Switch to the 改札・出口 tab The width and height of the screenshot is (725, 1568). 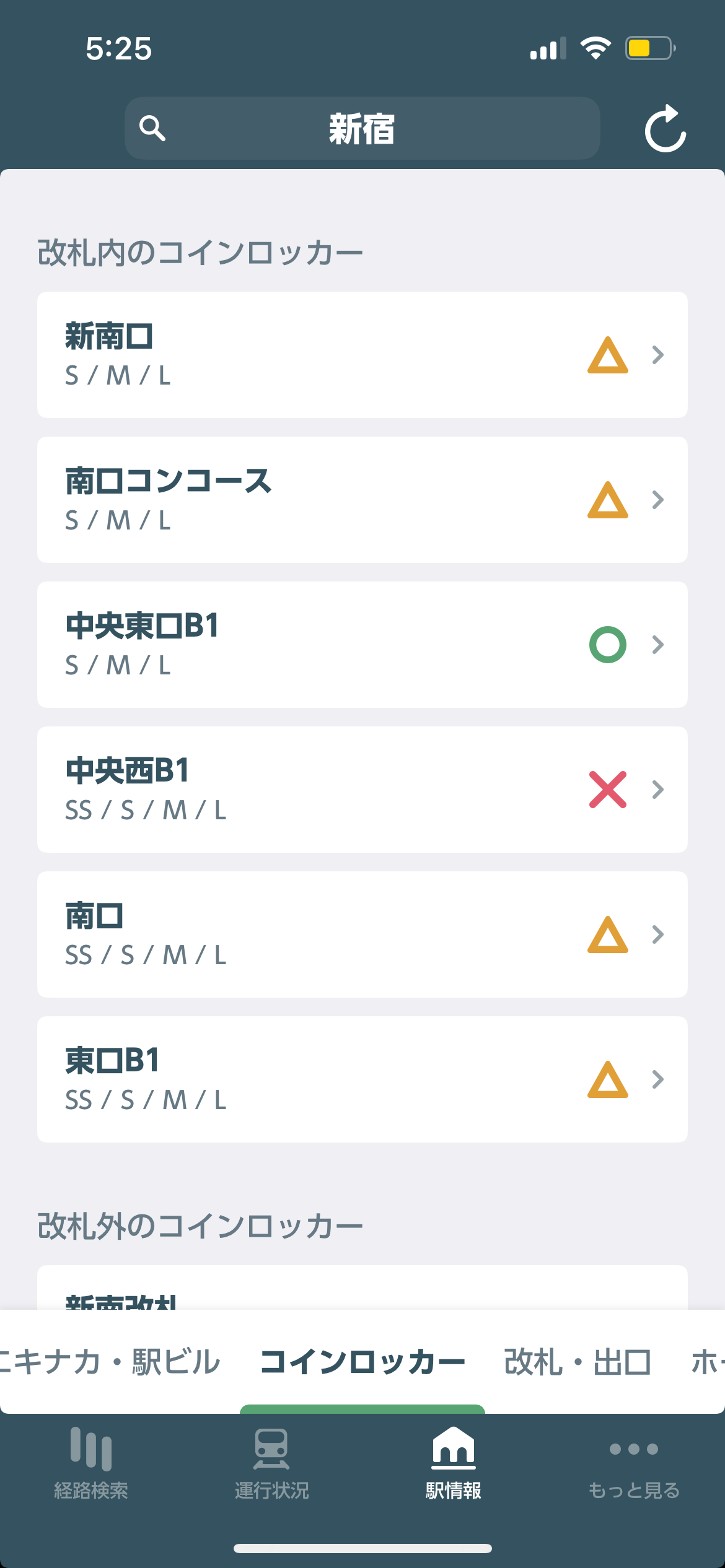tap(578, 1362)
